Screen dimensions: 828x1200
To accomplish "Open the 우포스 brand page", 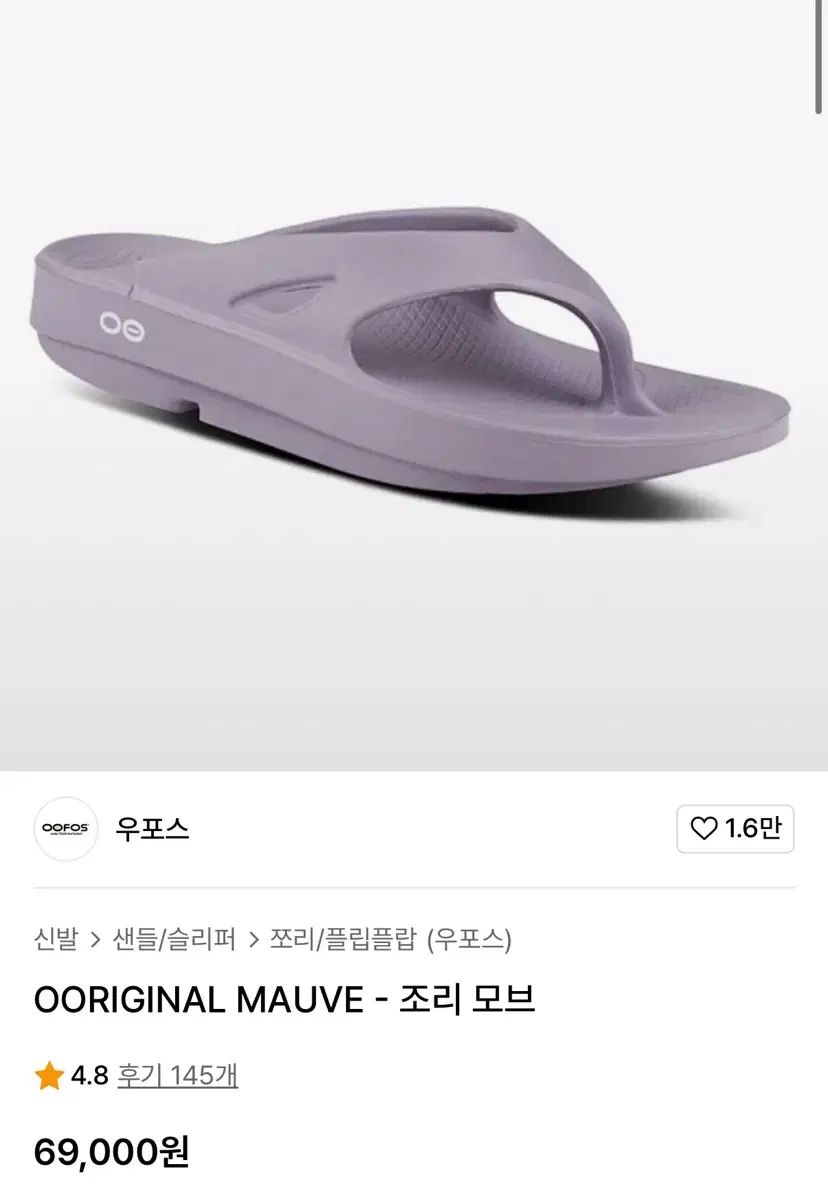I will (x=152, y=829).
